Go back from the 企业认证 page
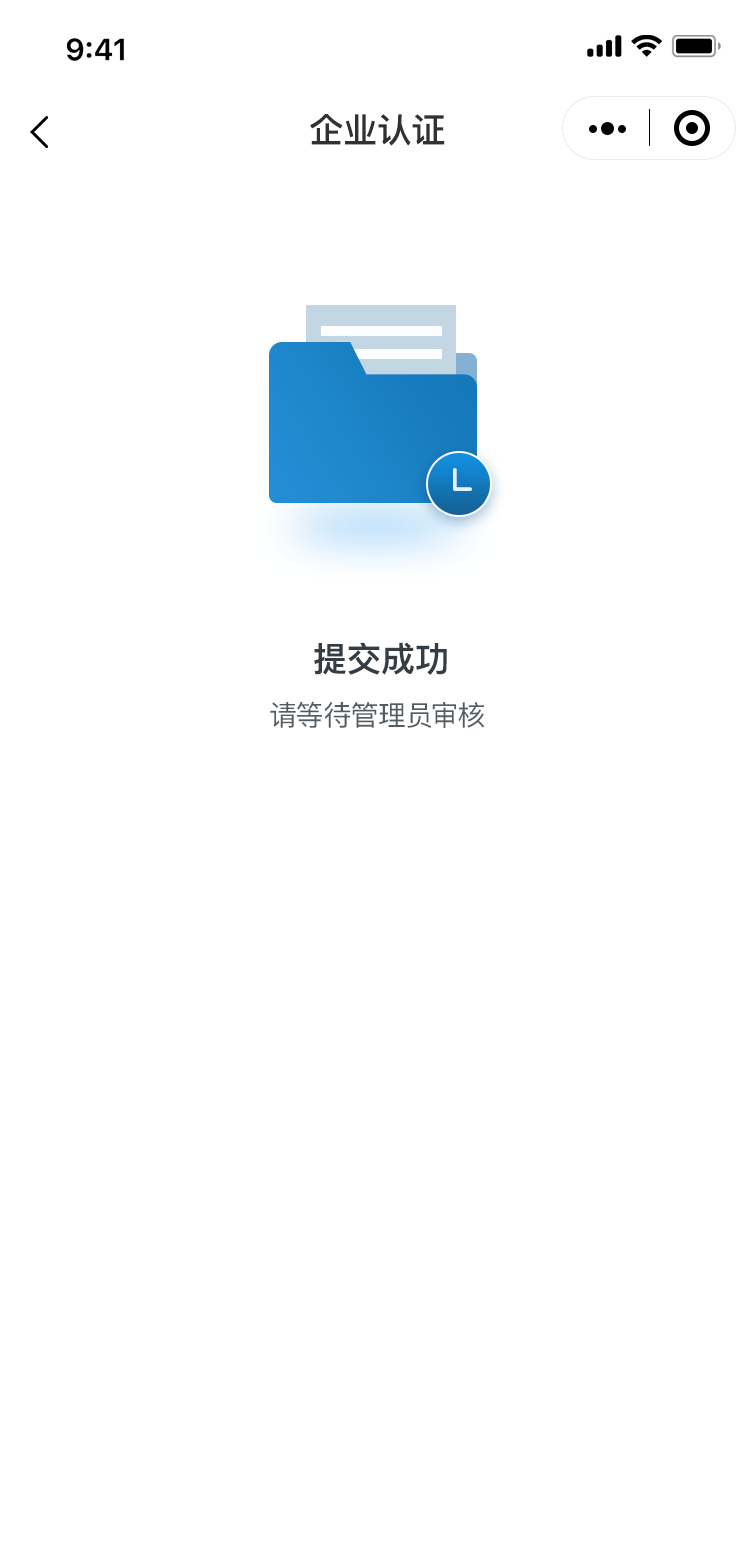750x1556 pixels. pyautogui.click(x=39, y=132)
